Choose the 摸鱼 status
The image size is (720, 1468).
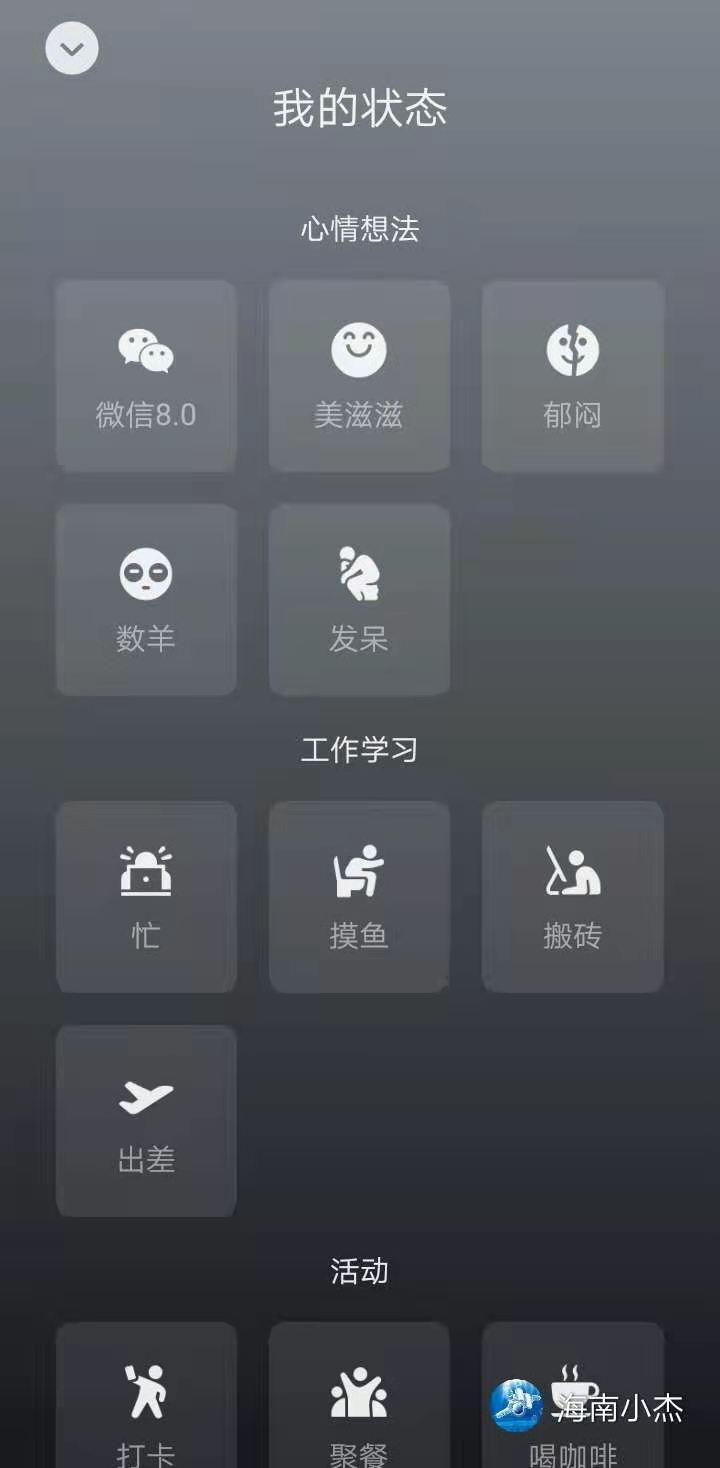[359, 897]
